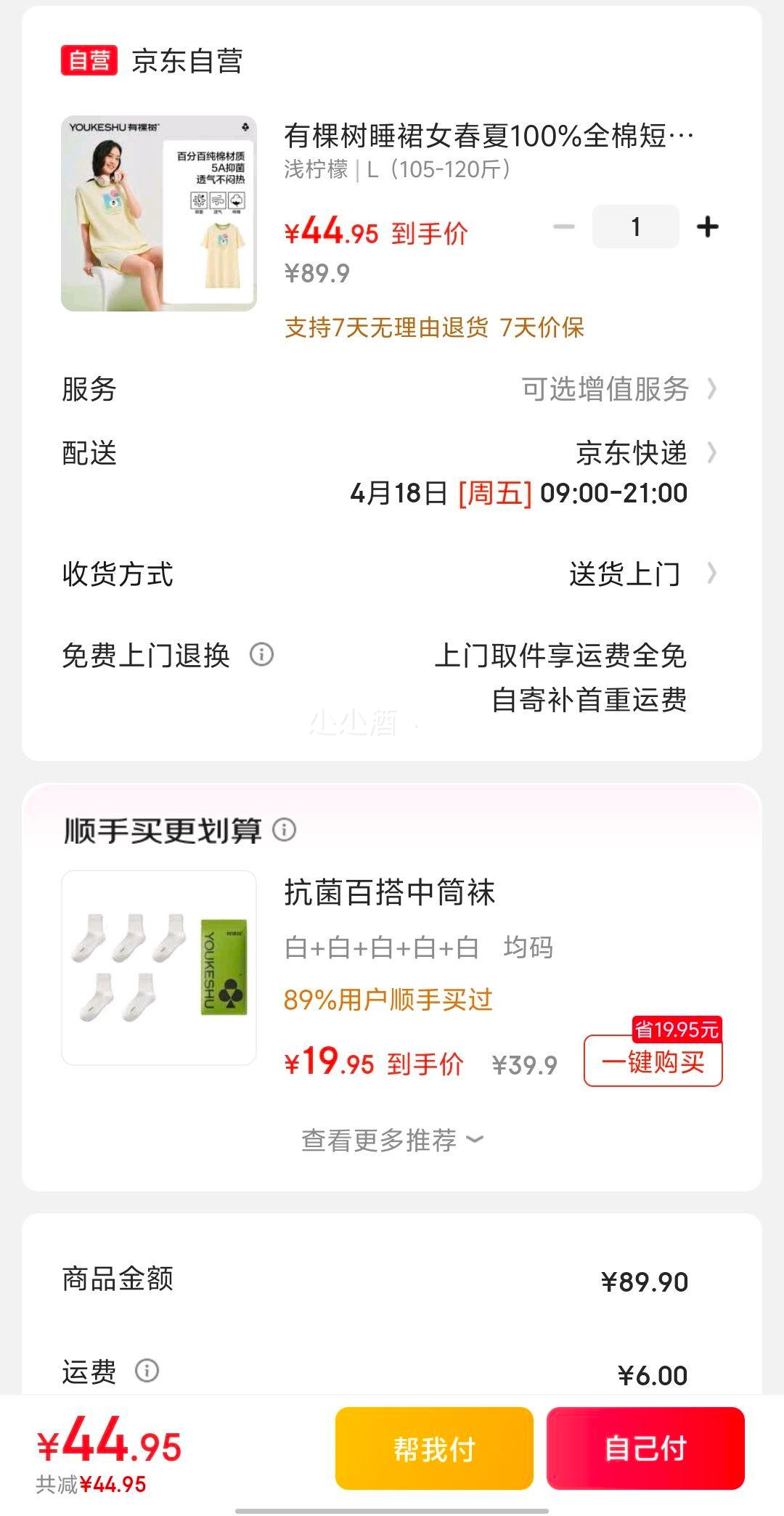This screenshot has height=1516, width=784.
Task: Open the 送货上门 receiving method options
Action: (x=624, y=573)
